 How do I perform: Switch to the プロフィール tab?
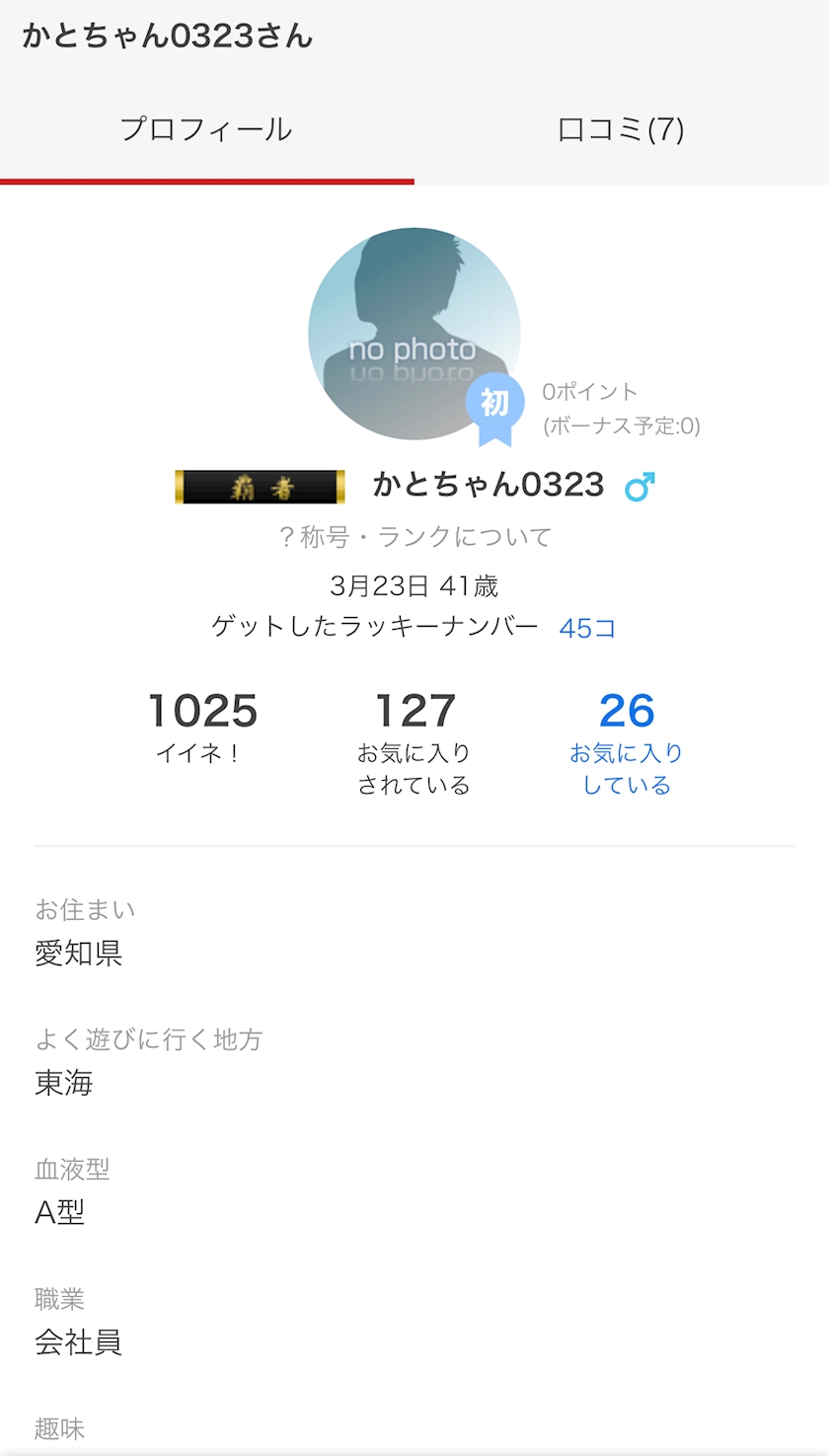pos(206,129)
